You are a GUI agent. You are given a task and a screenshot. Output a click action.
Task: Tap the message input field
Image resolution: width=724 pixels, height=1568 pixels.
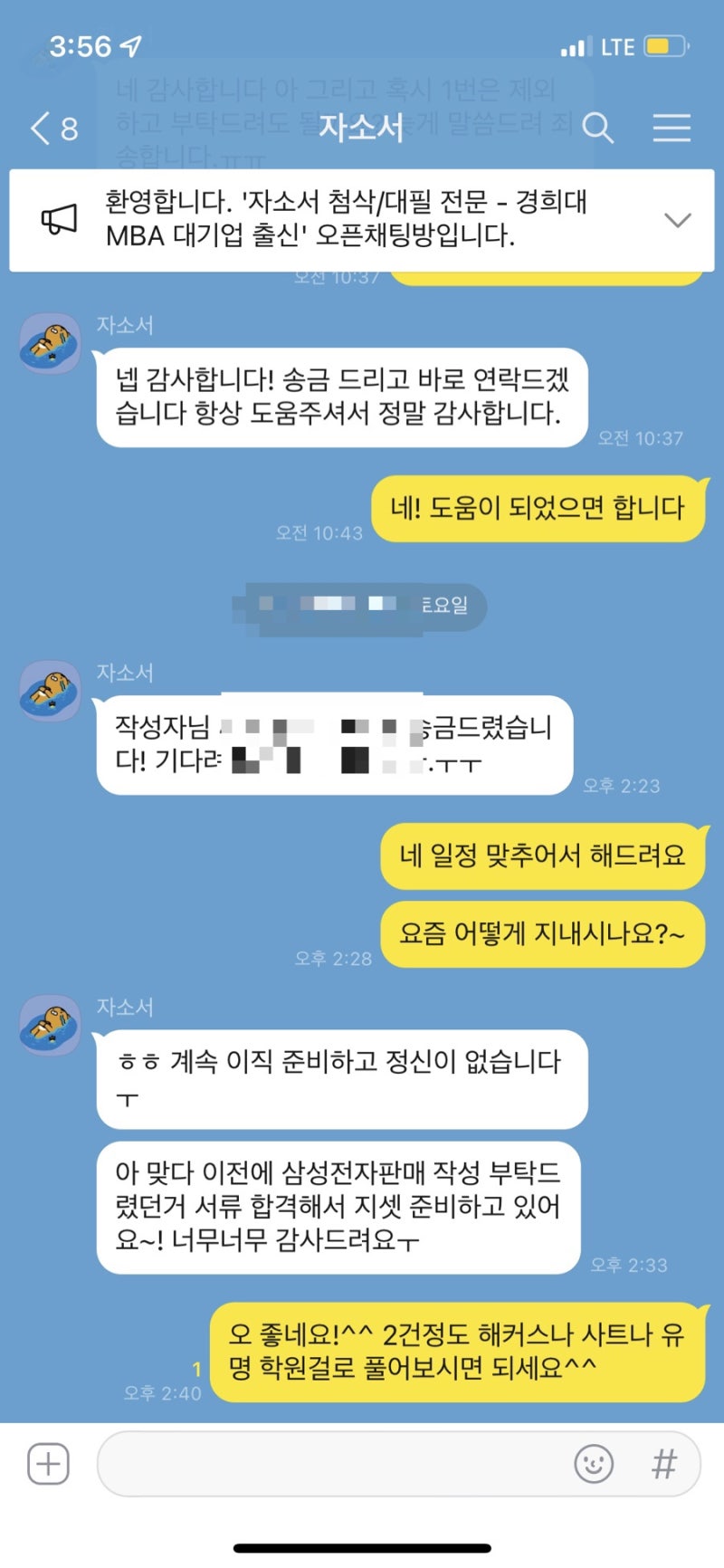tap(335, 1464)
